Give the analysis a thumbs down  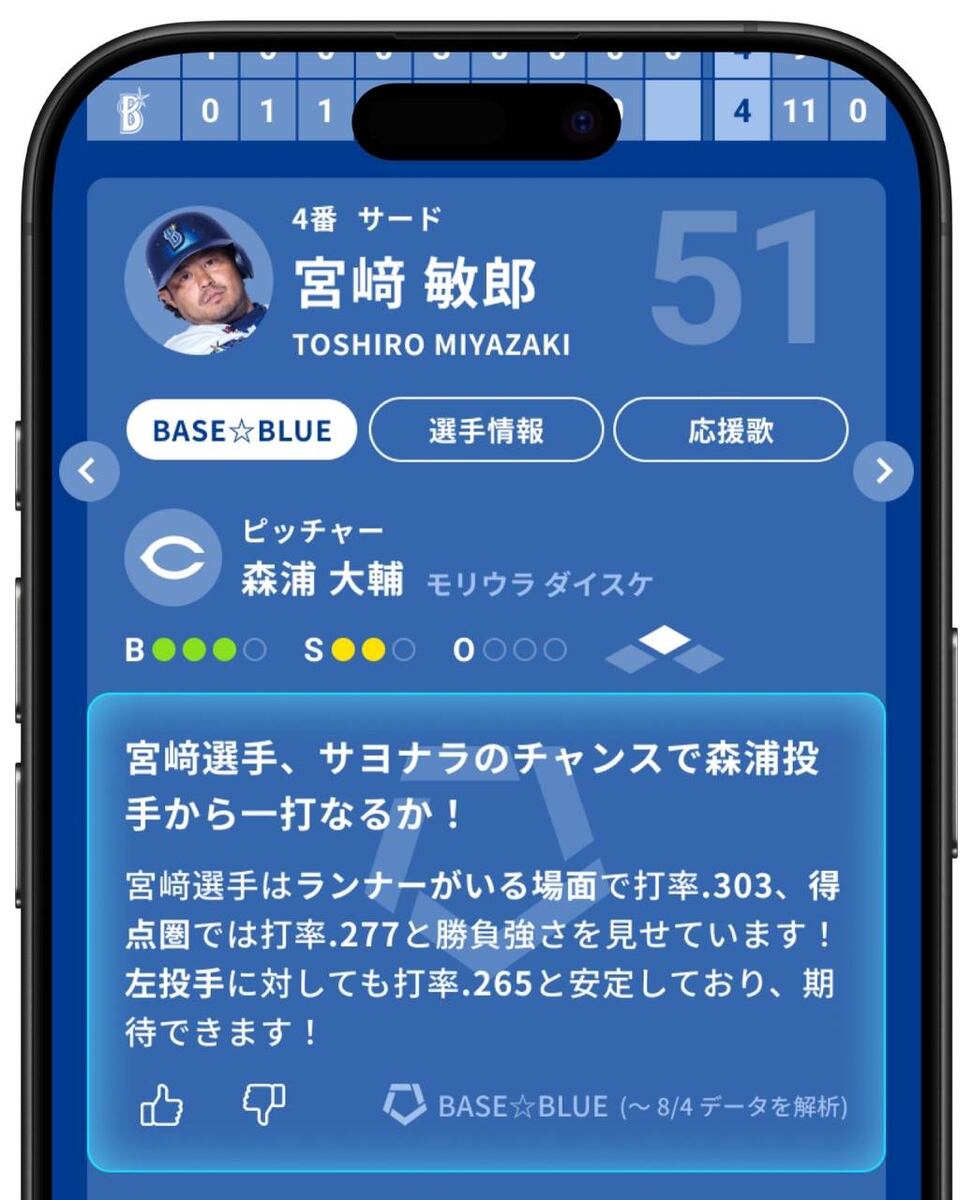coord(264,1105)
